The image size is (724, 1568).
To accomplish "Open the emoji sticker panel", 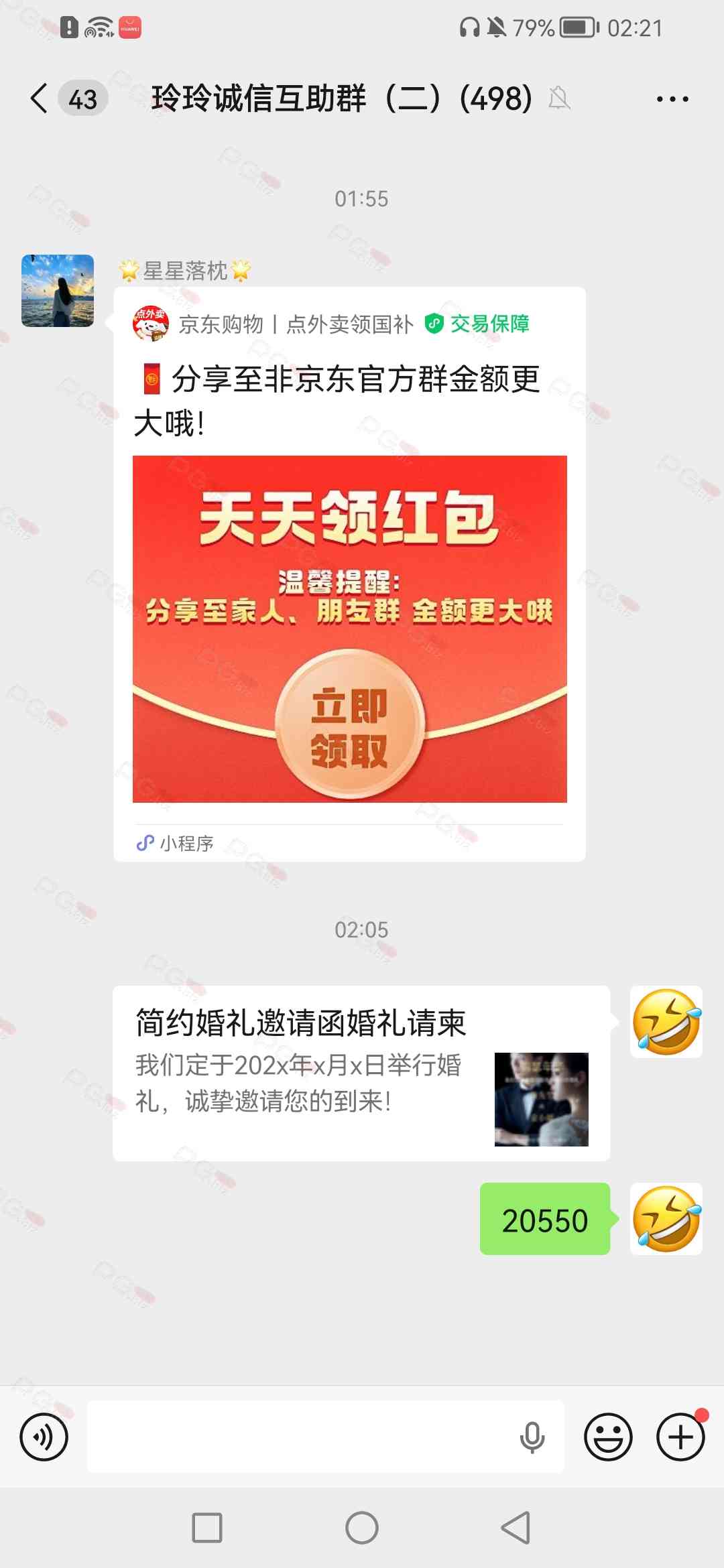I will click(x=608, y=1437).
